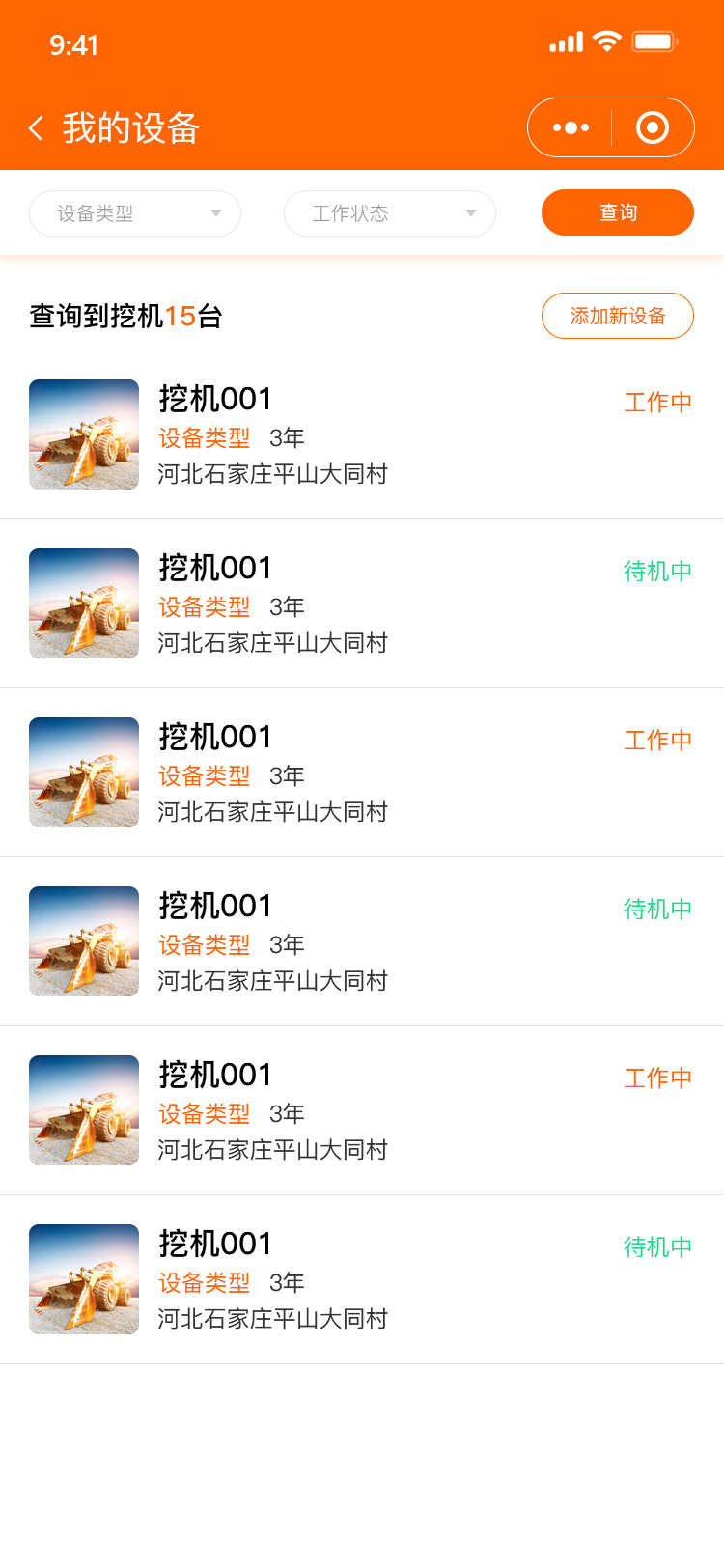Open the three-dot more menu
724x1568 pixels.
[571, 127]
